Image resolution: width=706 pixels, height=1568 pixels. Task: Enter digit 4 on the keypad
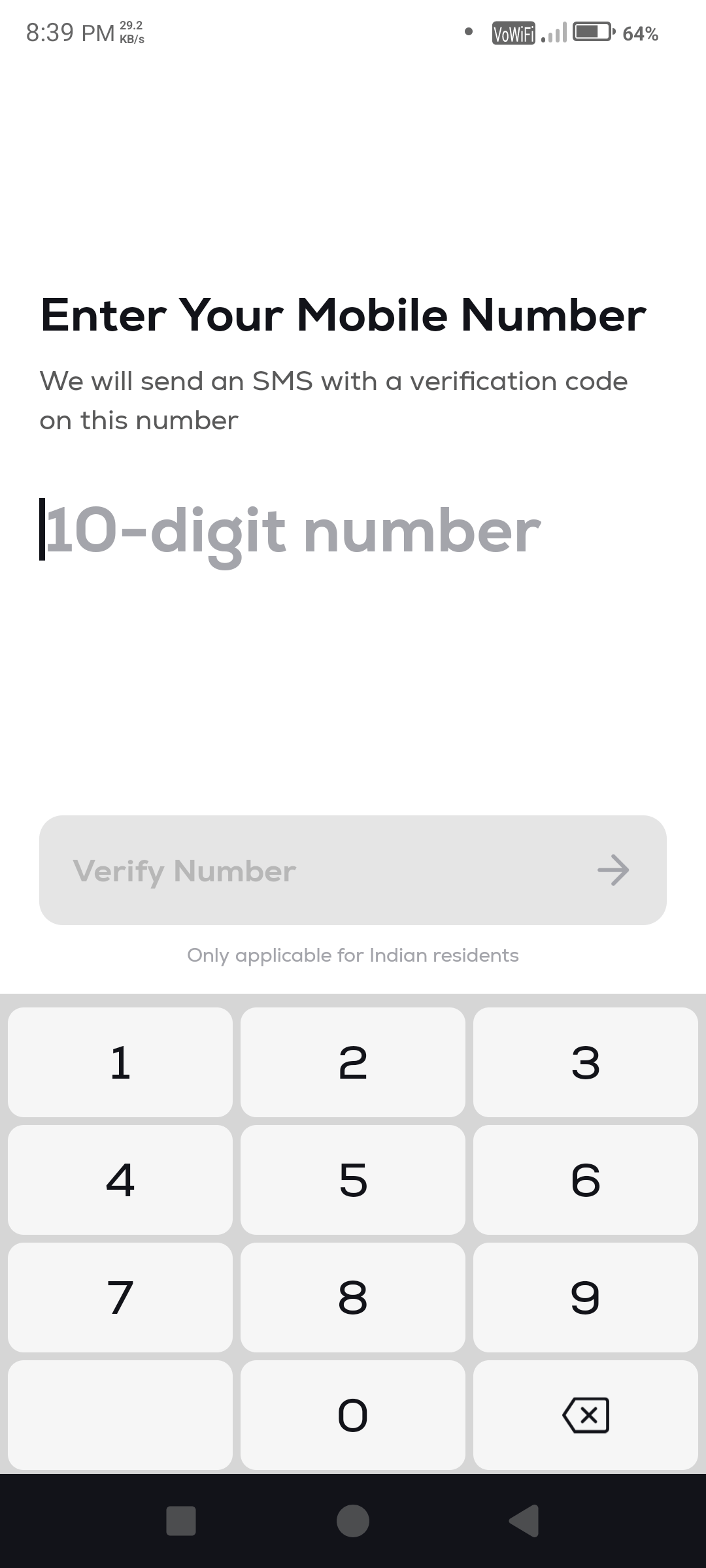(120, 1180)
